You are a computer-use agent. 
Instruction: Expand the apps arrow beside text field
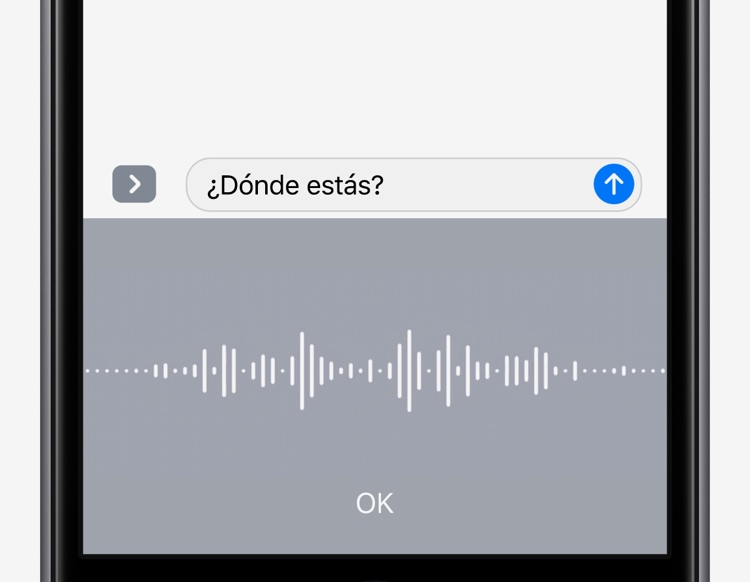134,184
